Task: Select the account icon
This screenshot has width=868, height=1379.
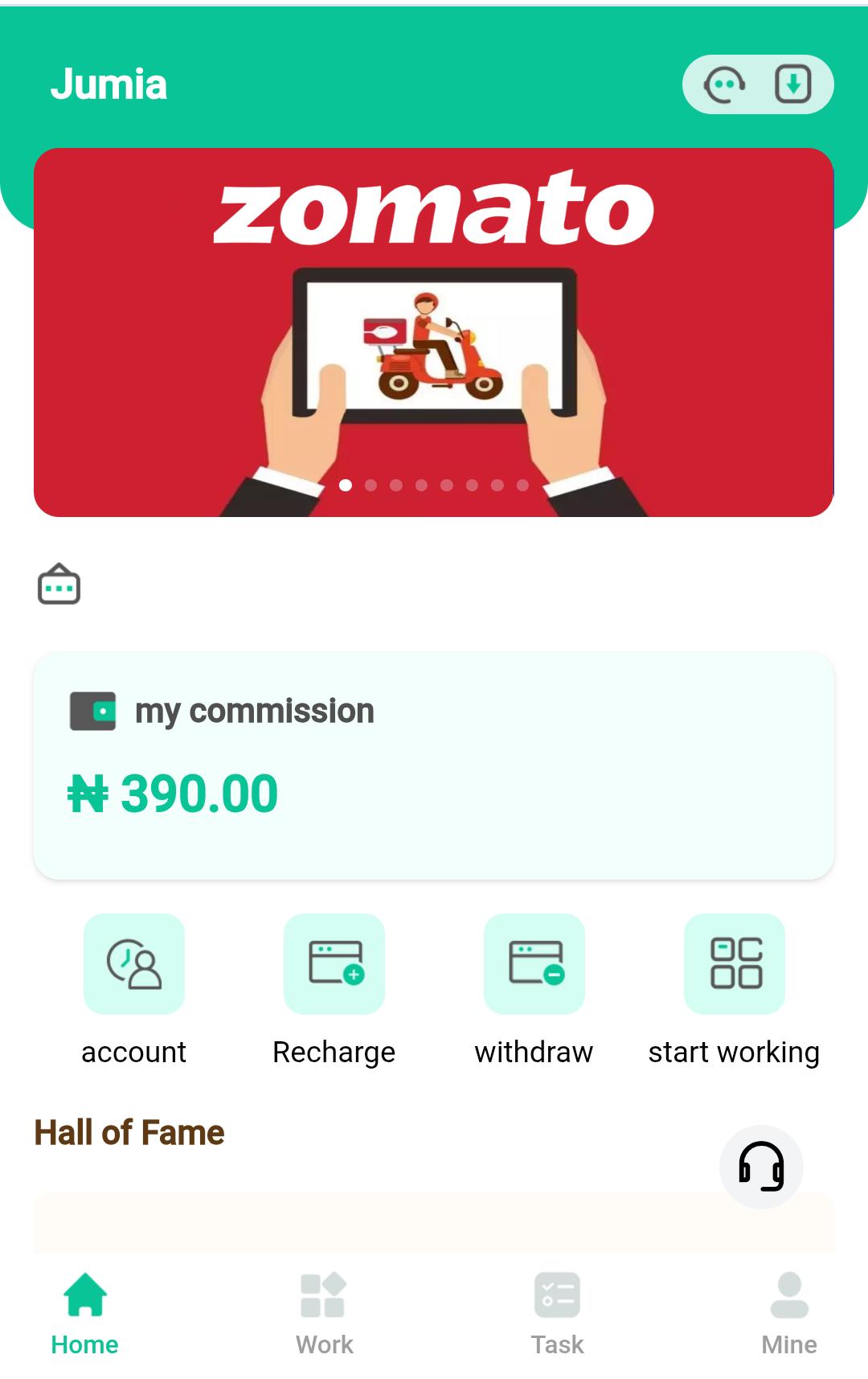Action: click(x=133, y=963)
